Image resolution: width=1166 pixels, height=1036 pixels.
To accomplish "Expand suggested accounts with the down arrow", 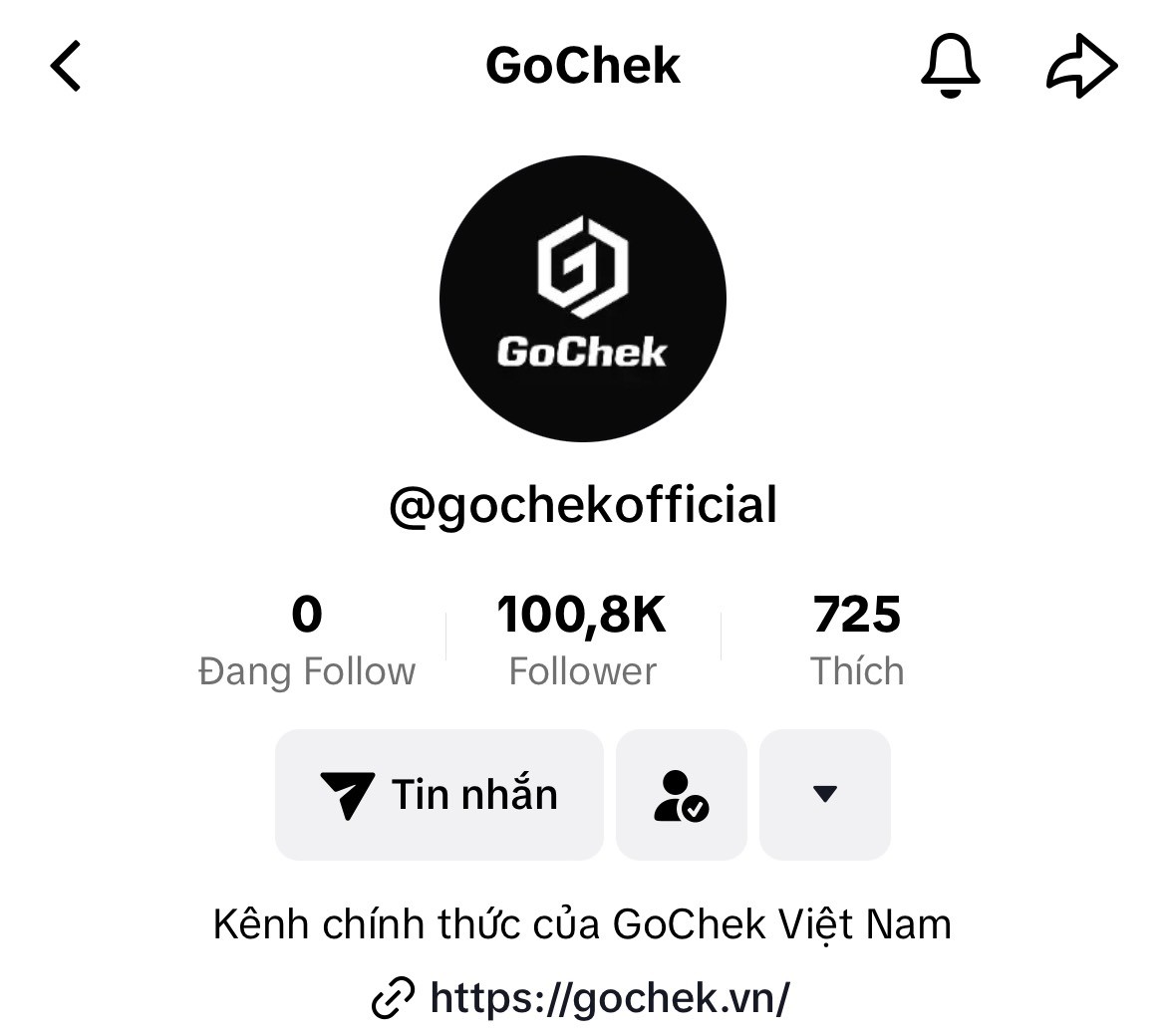I will tap(824, 795).
